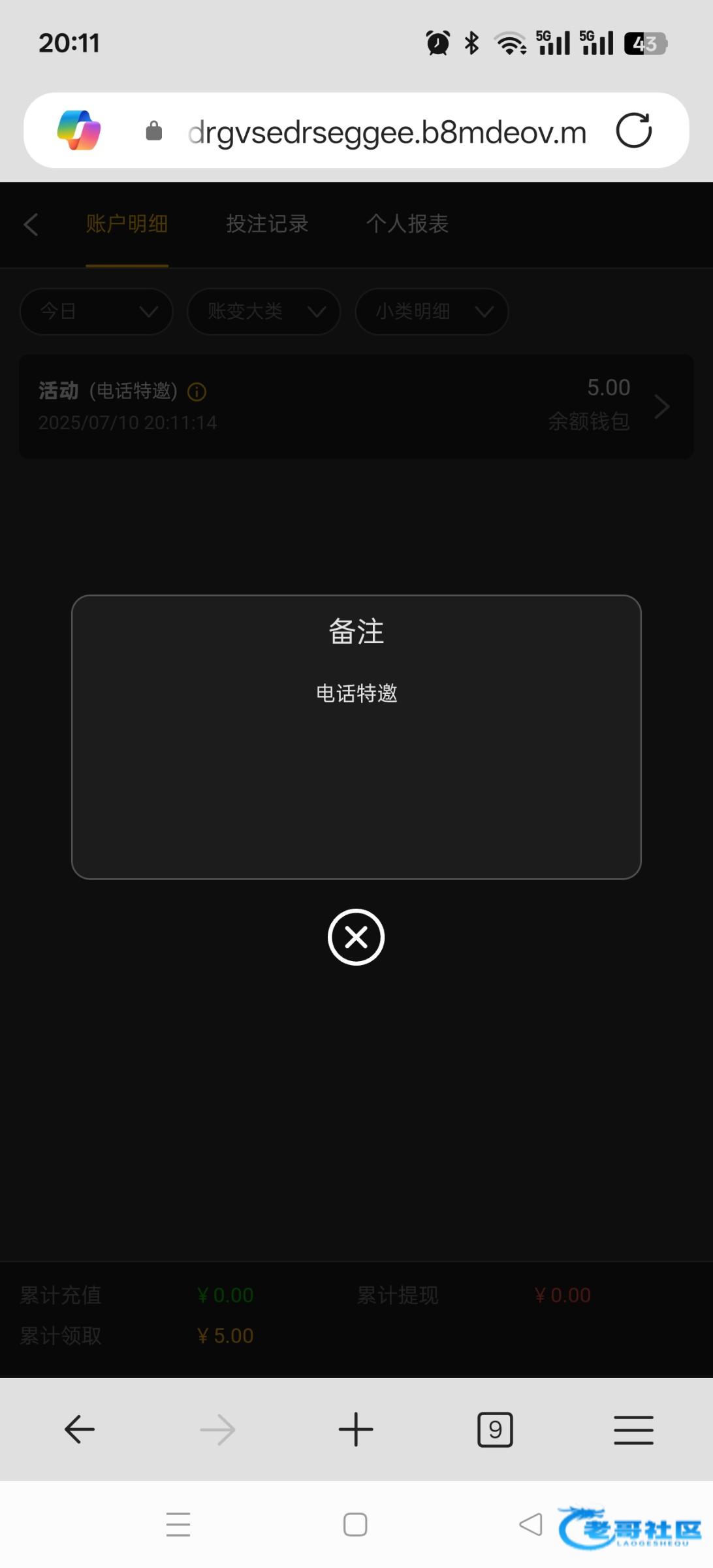The height and width of the screenshot is (1568, 713).
Task: Open a new browser tab
Action: (x=356, y=1429)
